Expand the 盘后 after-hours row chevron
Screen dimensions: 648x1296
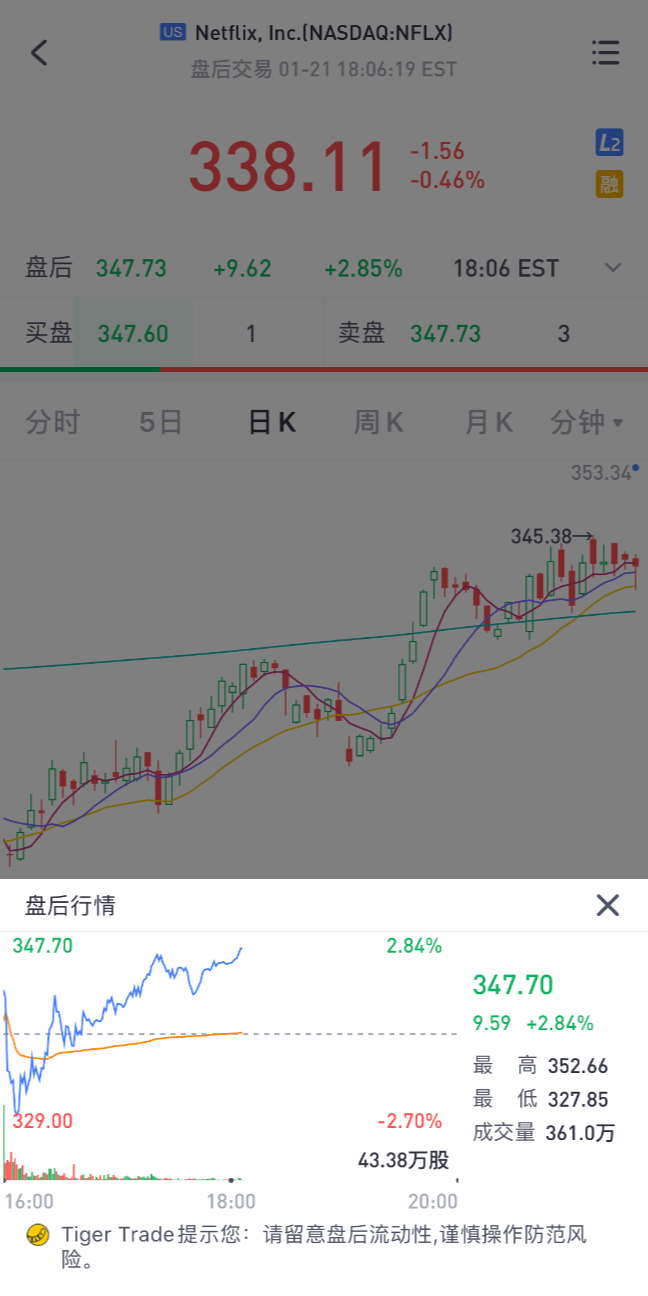tap(613, 268)
